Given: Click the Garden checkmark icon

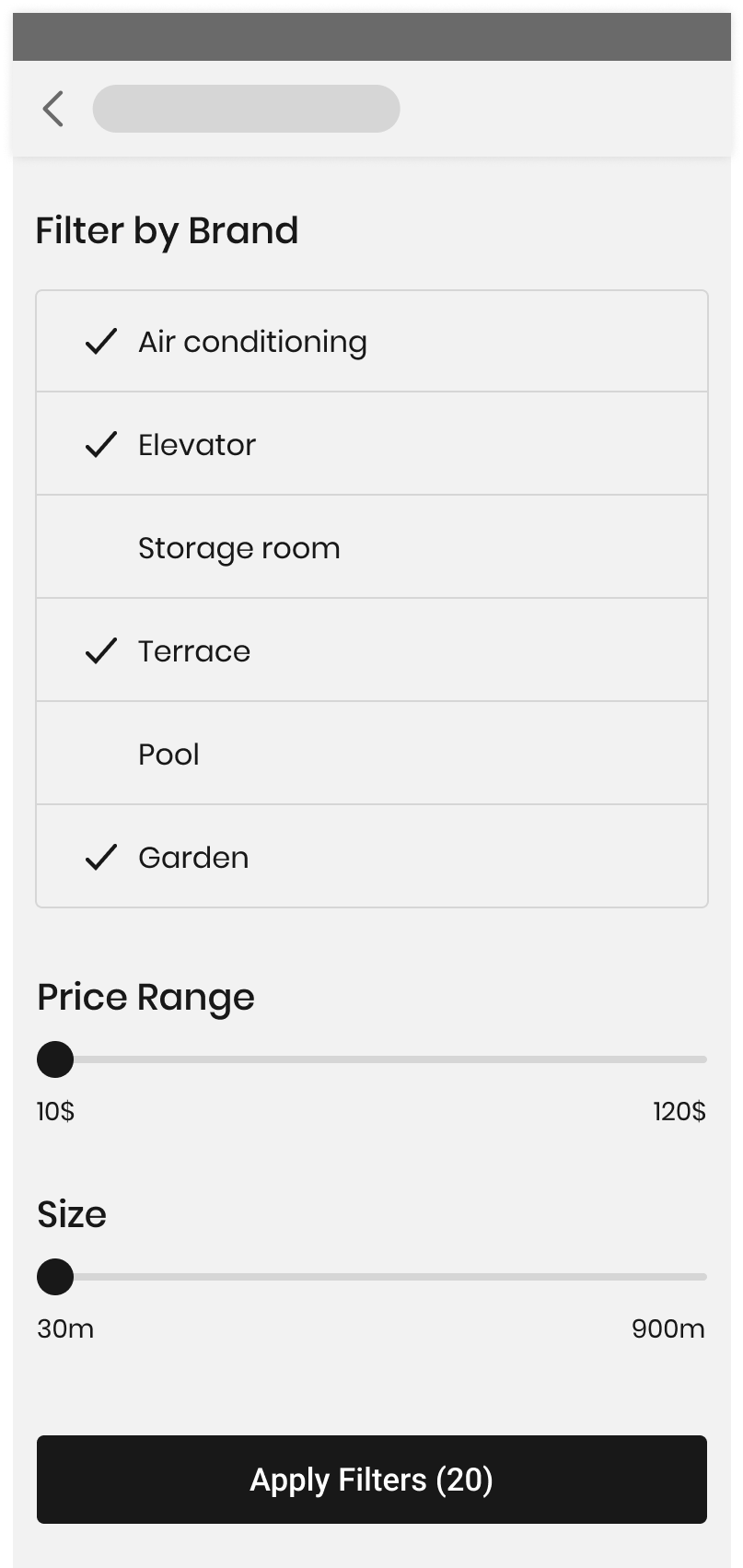Looking at the screenshot, I should tap(101, 857).
